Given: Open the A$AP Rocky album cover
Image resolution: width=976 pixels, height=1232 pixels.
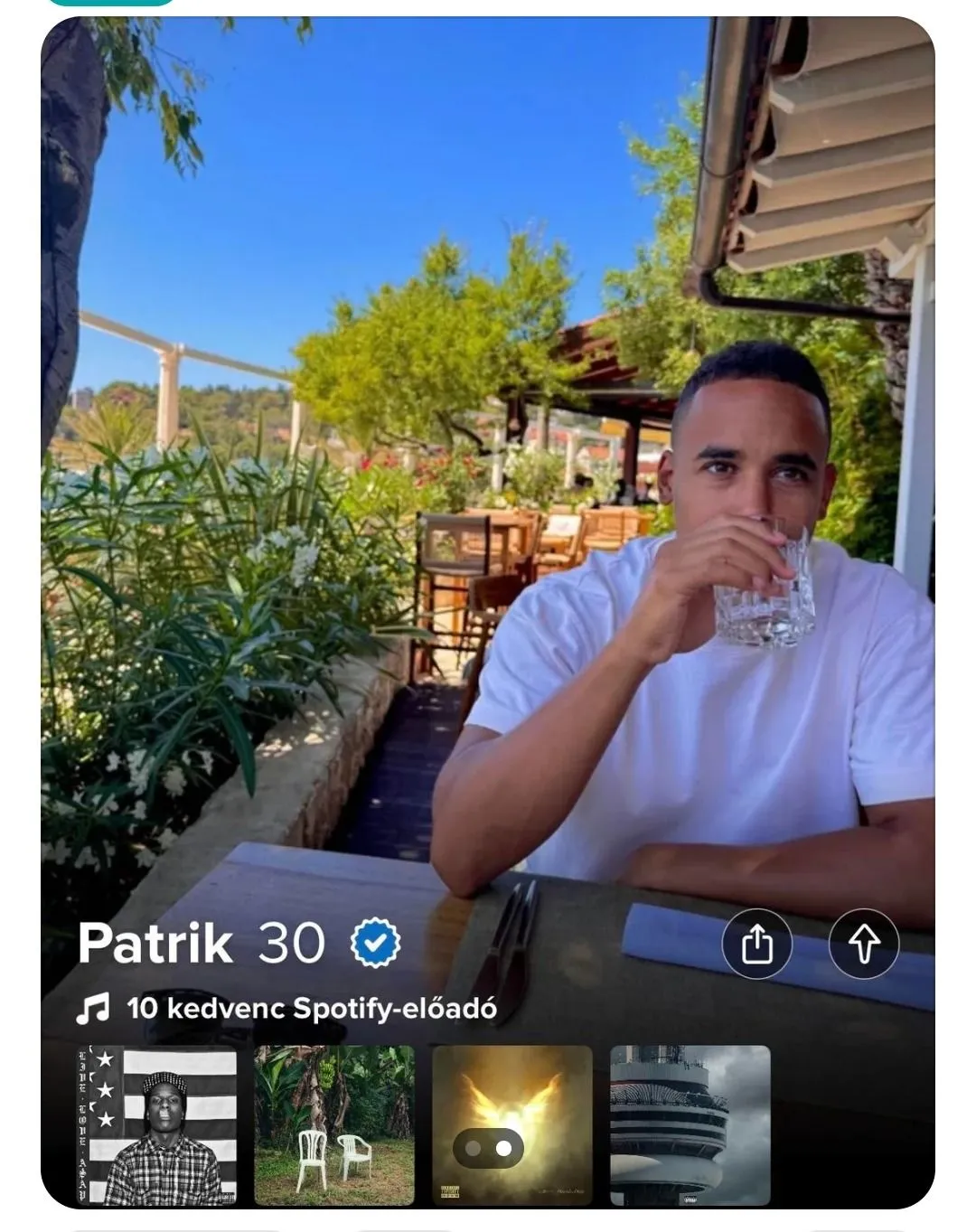Looking at the screenshot, I should click(157, 1125).
